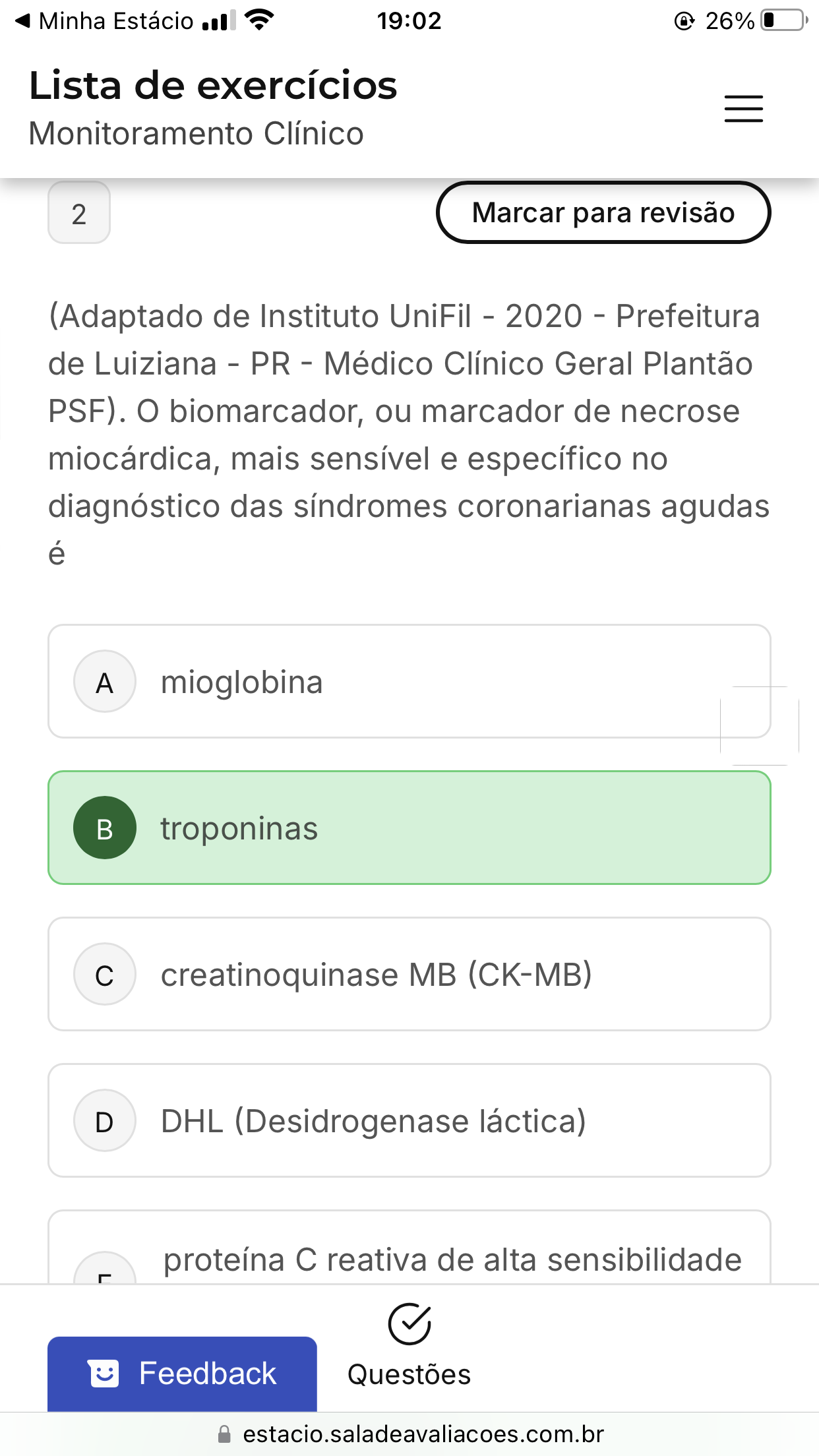Select answer A mioglobina

409,681
